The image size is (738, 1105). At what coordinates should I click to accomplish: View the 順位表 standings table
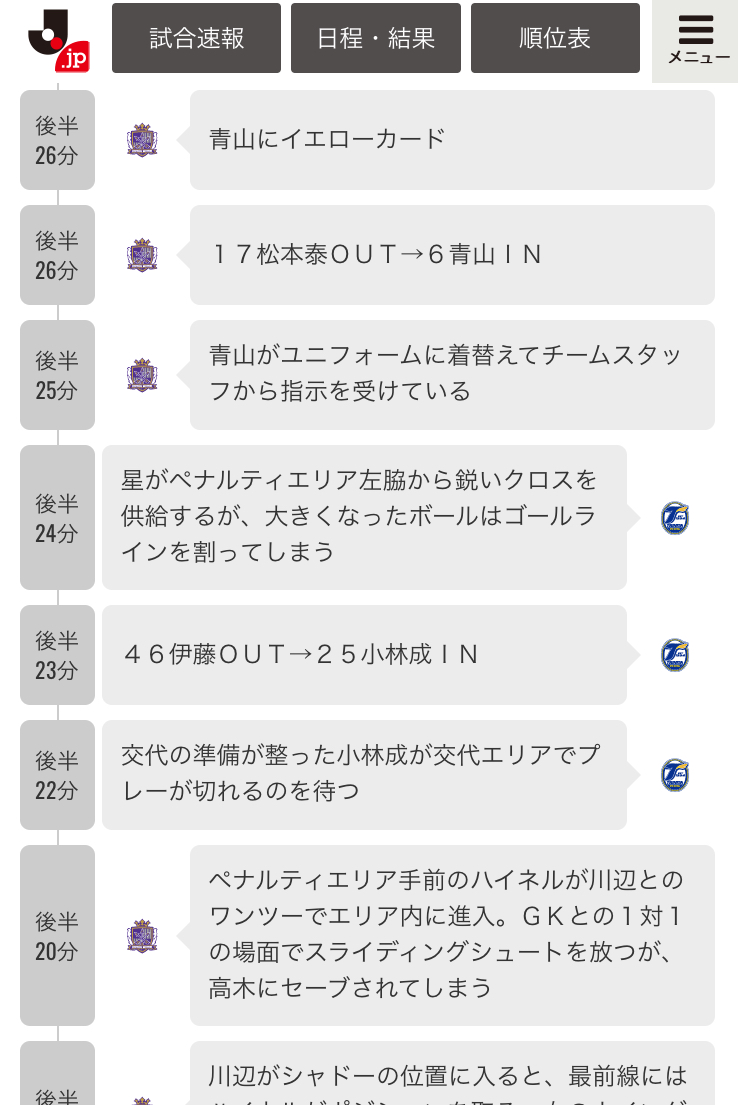tap(554, 38)
